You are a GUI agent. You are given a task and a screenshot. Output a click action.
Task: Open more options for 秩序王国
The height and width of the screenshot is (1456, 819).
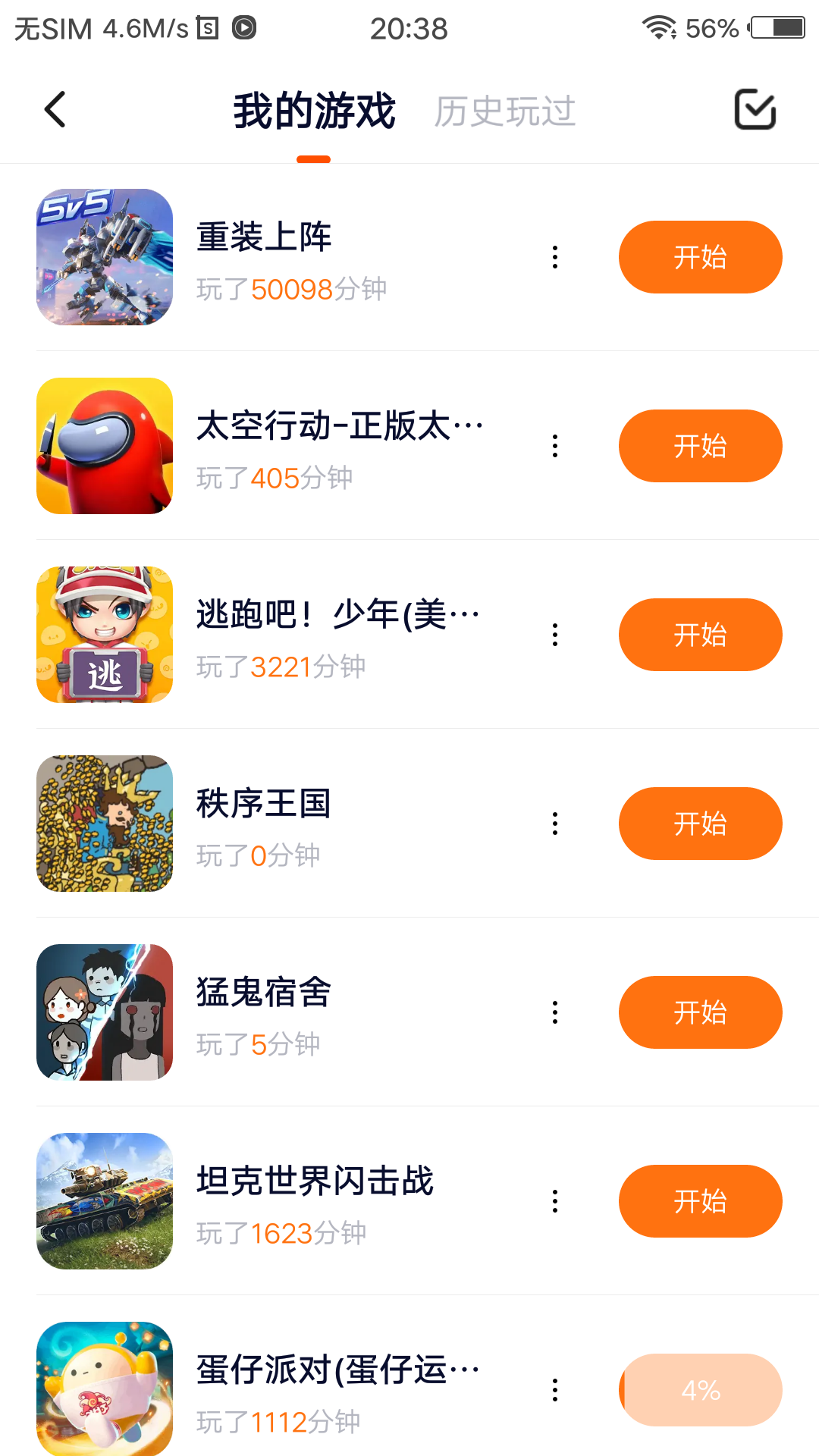(x=555, y=824)
